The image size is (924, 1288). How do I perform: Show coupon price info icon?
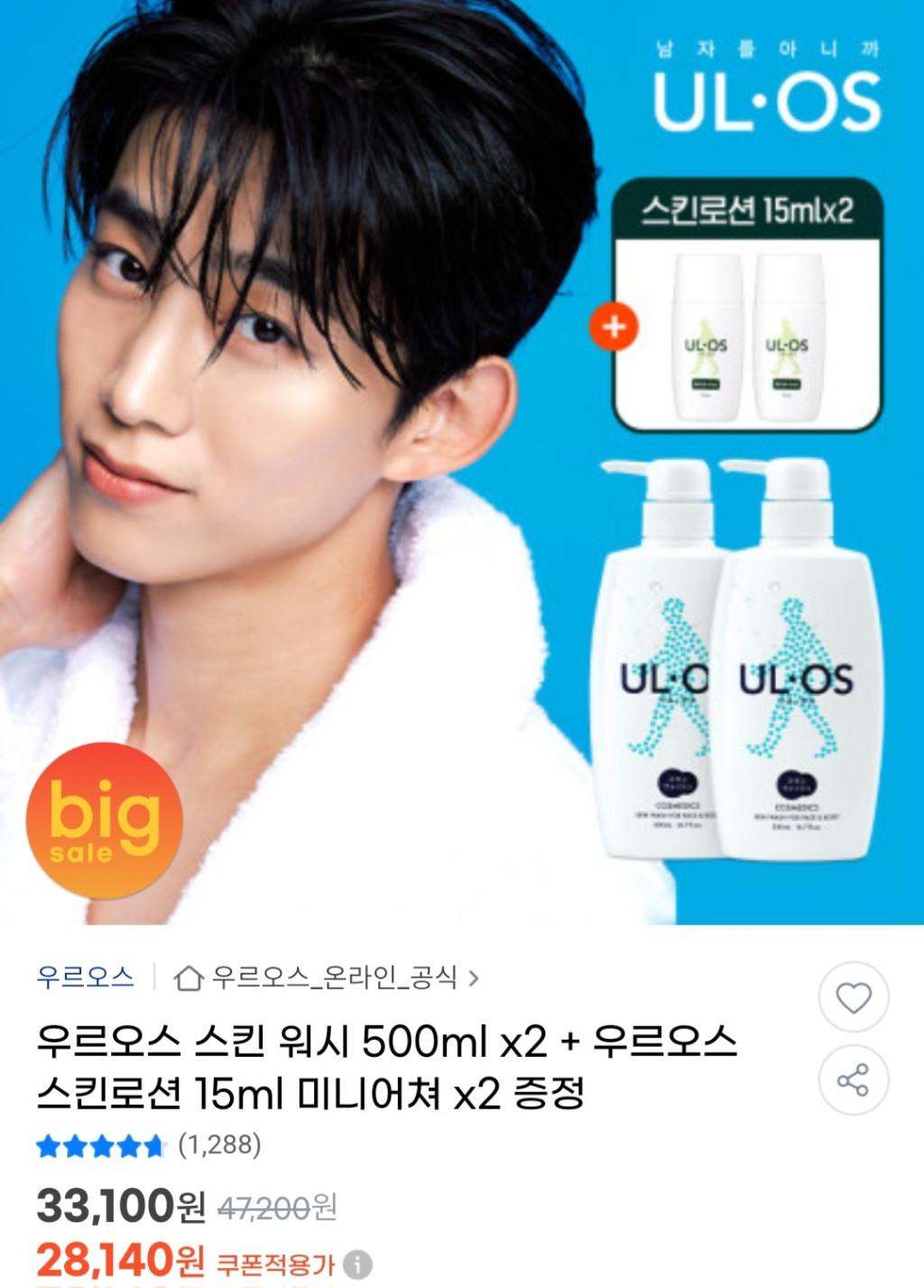[x=358, y=1264]
